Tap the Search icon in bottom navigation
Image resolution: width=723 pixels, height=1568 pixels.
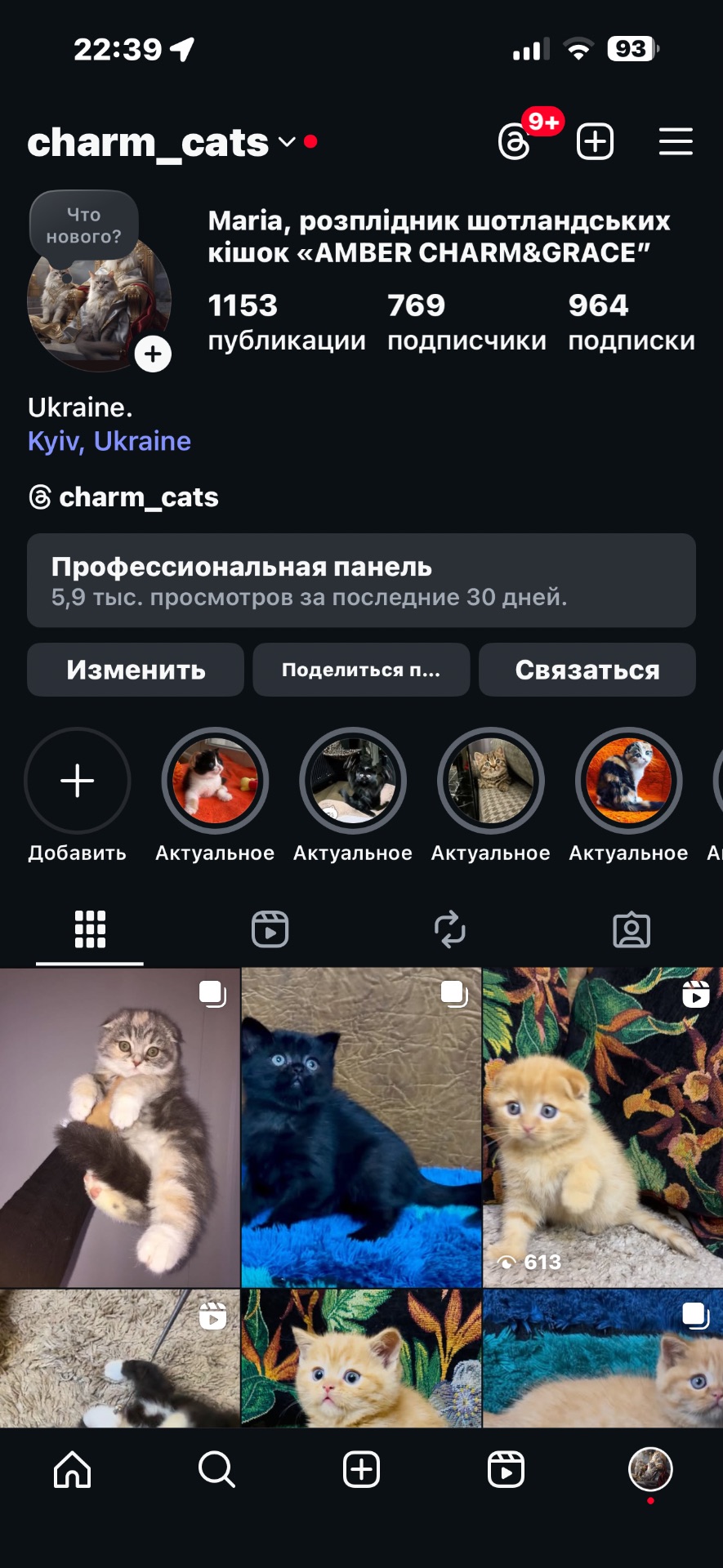point(216,1469)
